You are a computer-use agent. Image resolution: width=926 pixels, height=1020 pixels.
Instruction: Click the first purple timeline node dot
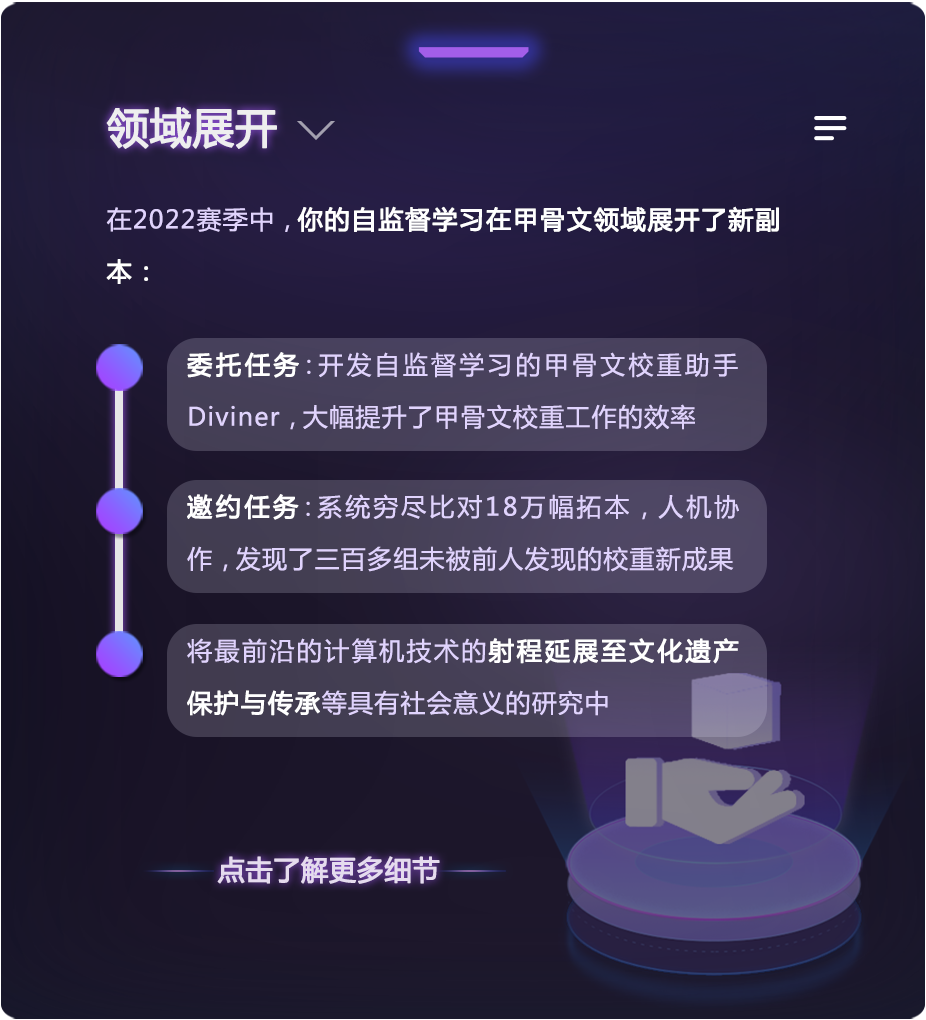coord(119,366)
